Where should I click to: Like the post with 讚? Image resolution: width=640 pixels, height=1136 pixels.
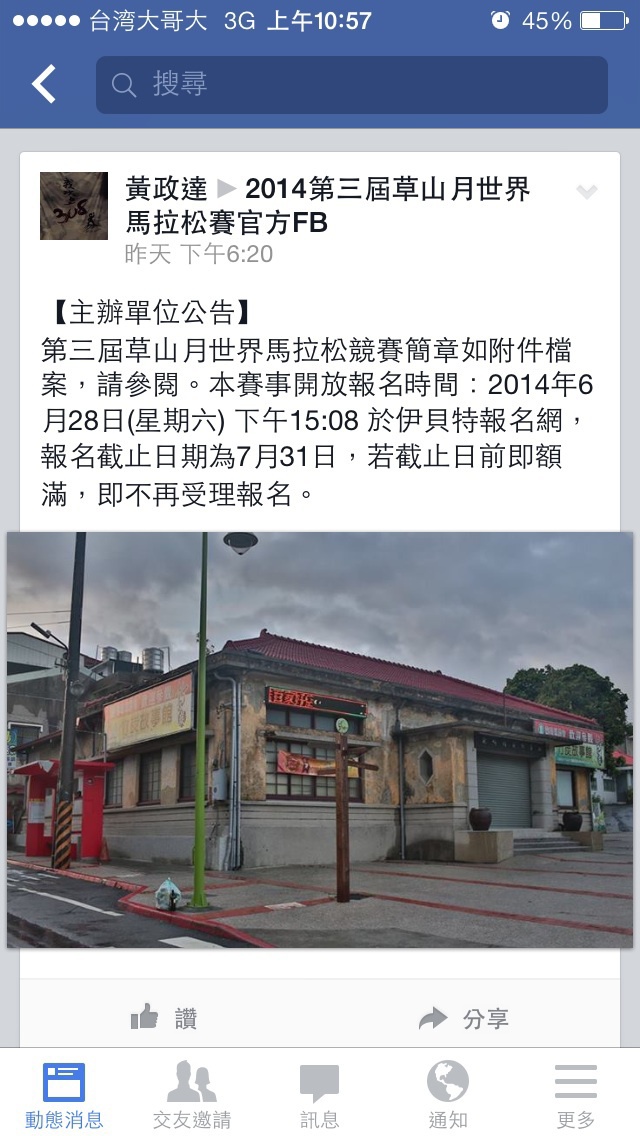click(x=164, y=1018)
